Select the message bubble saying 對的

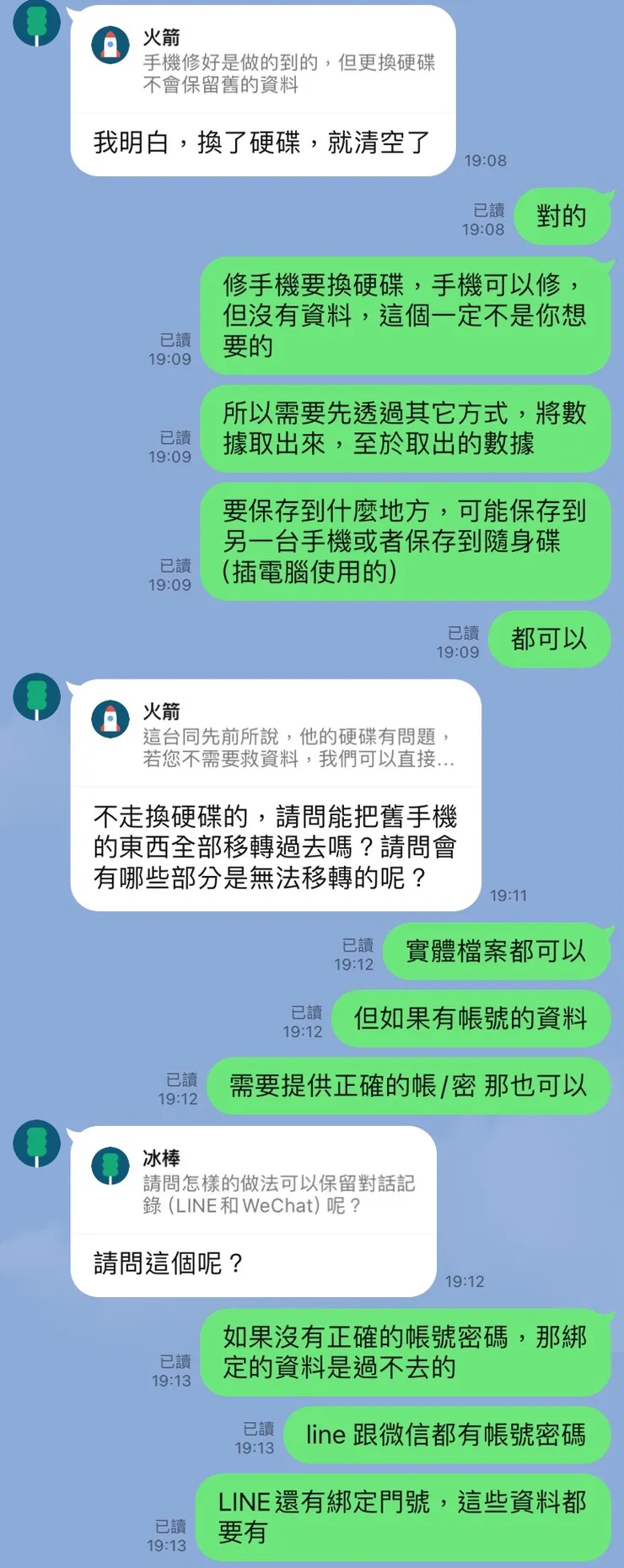pos(562,216)
